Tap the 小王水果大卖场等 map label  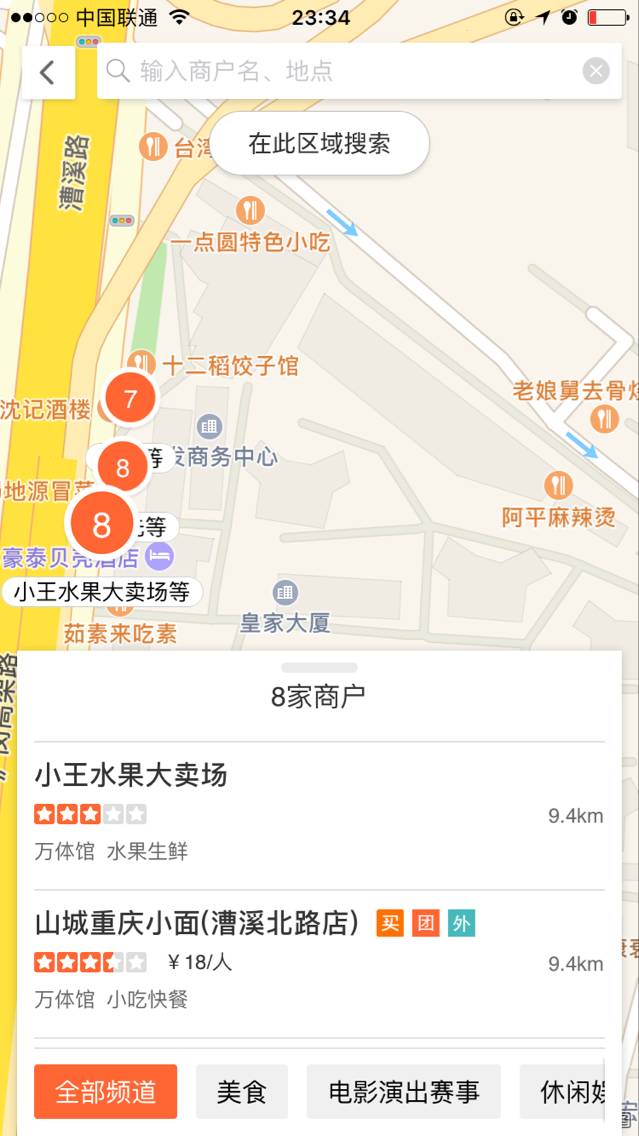click(102, 591)
